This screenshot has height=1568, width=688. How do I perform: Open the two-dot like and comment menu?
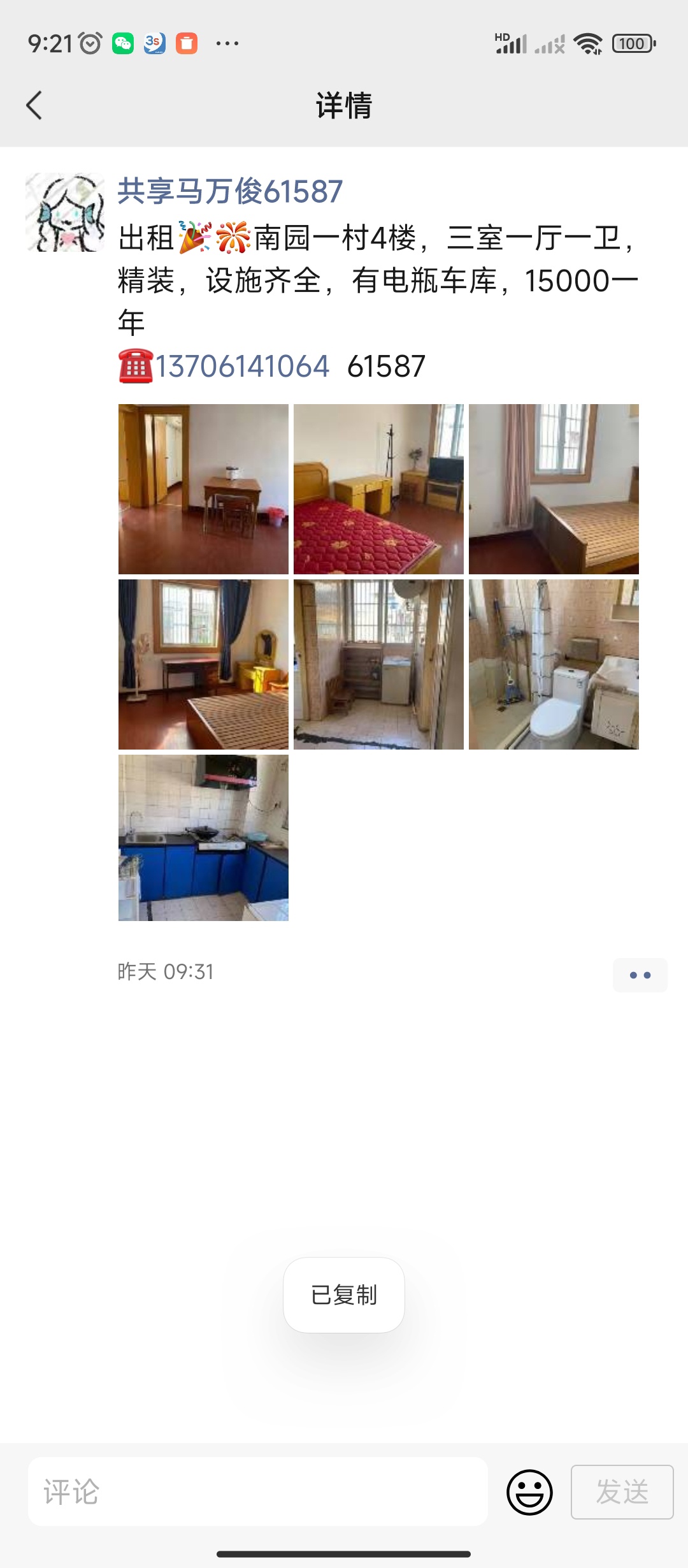coord(640,975)
